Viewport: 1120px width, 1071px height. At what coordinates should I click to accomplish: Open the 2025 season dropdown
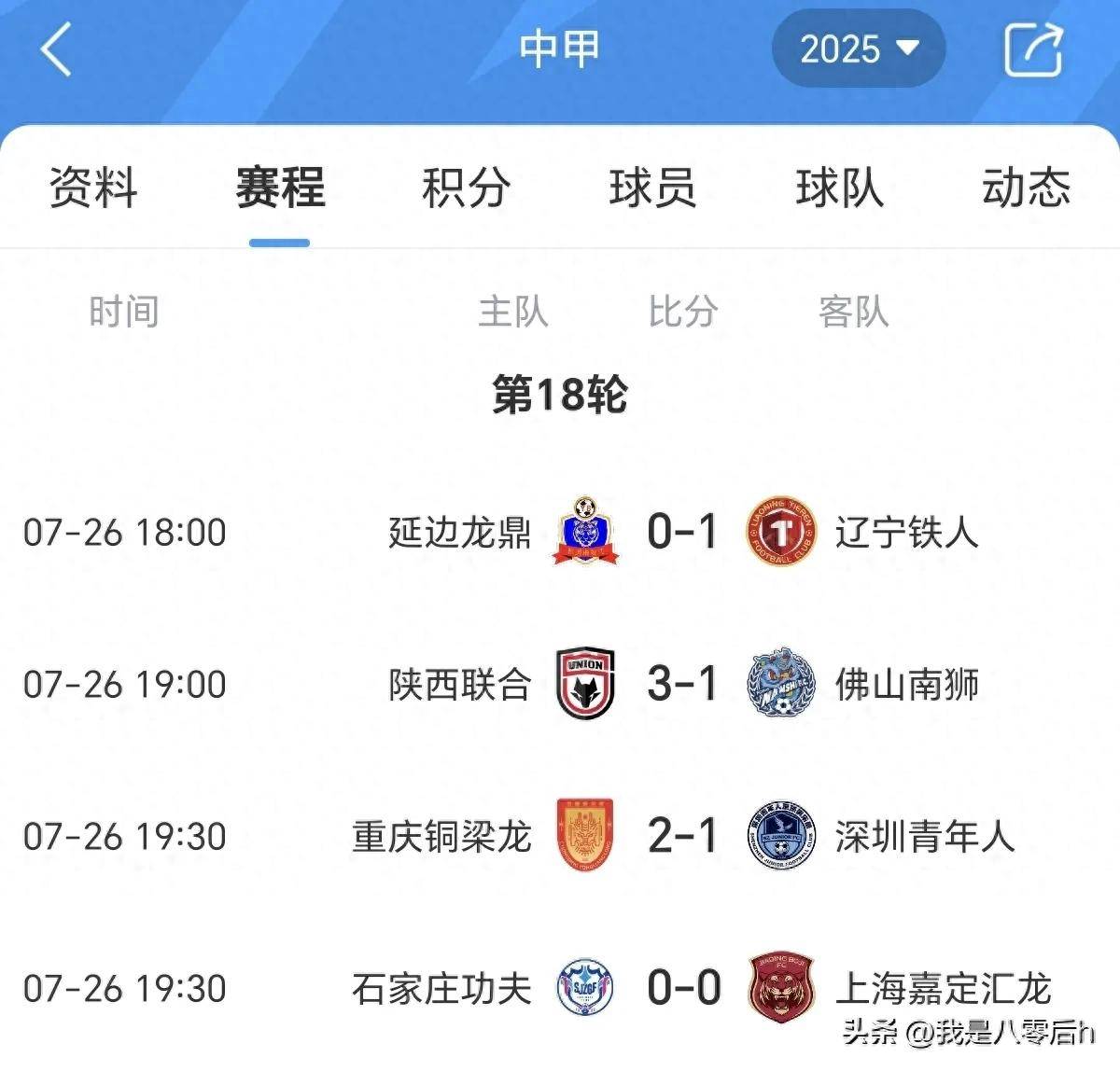click(x=858, y=49)
